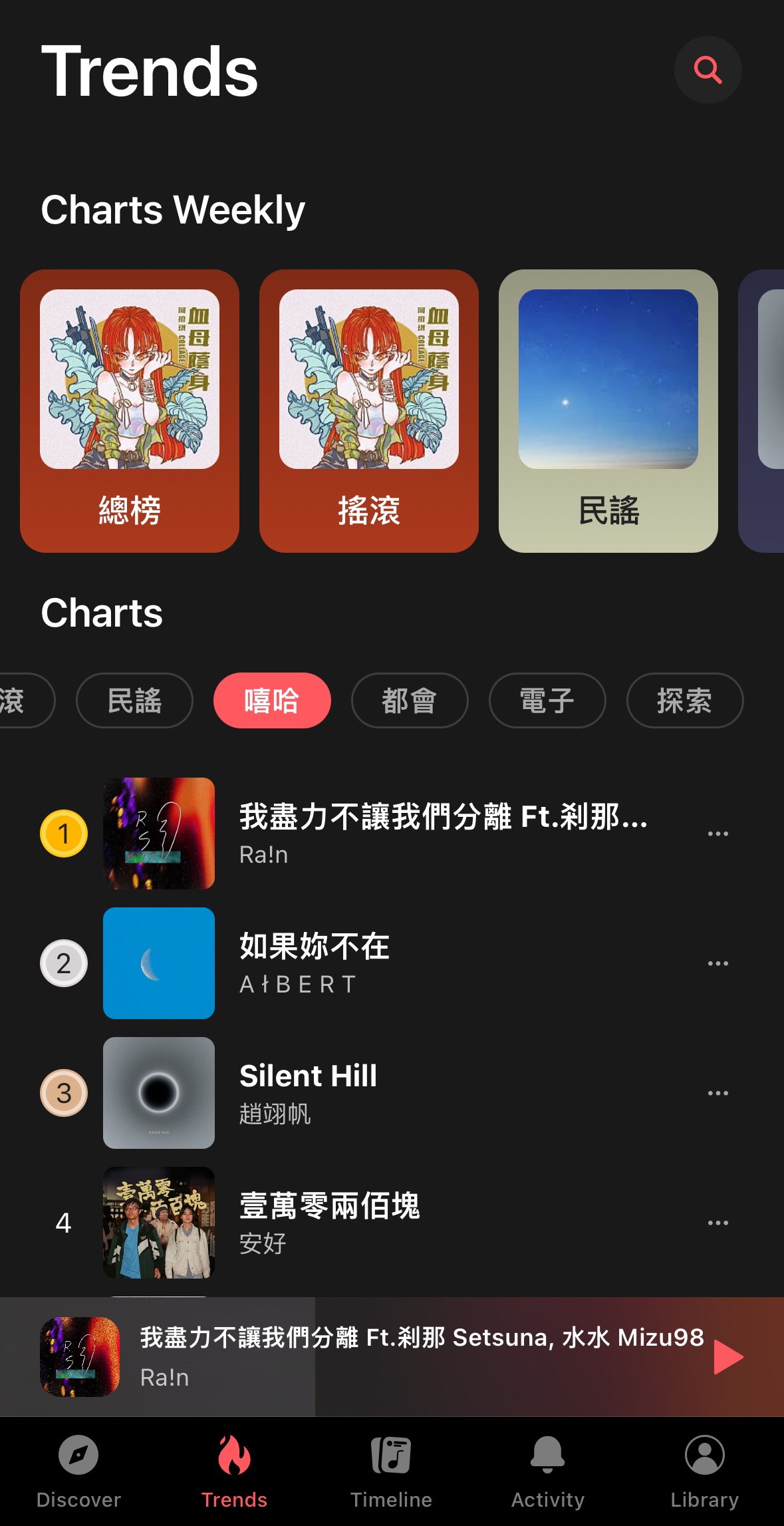The image size is (784, 1526).
Task: Select the 探索 genre chip
Action: pyautogui.click(x=684, y=700)
